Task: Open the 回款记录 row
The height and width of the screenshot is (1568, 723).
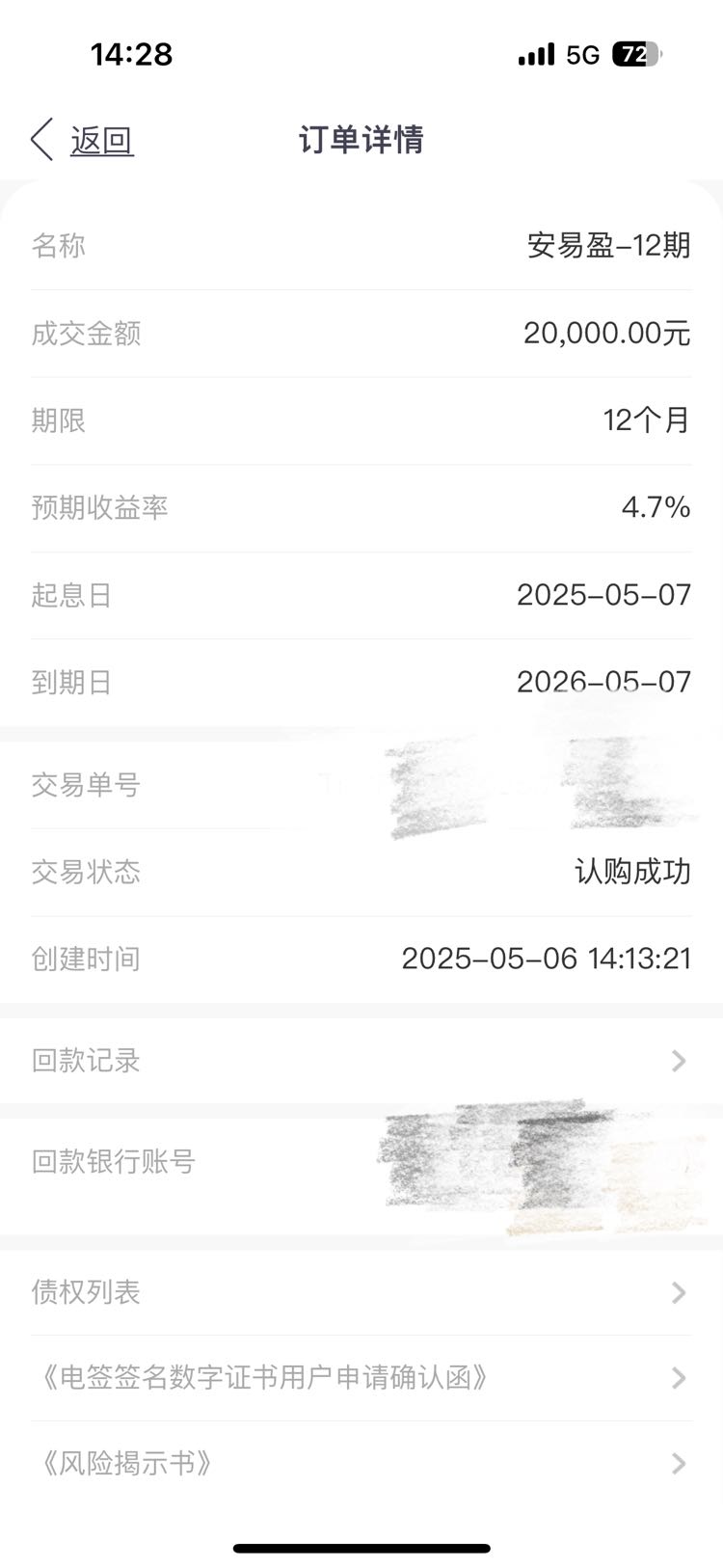Action: coord(361,1061)
